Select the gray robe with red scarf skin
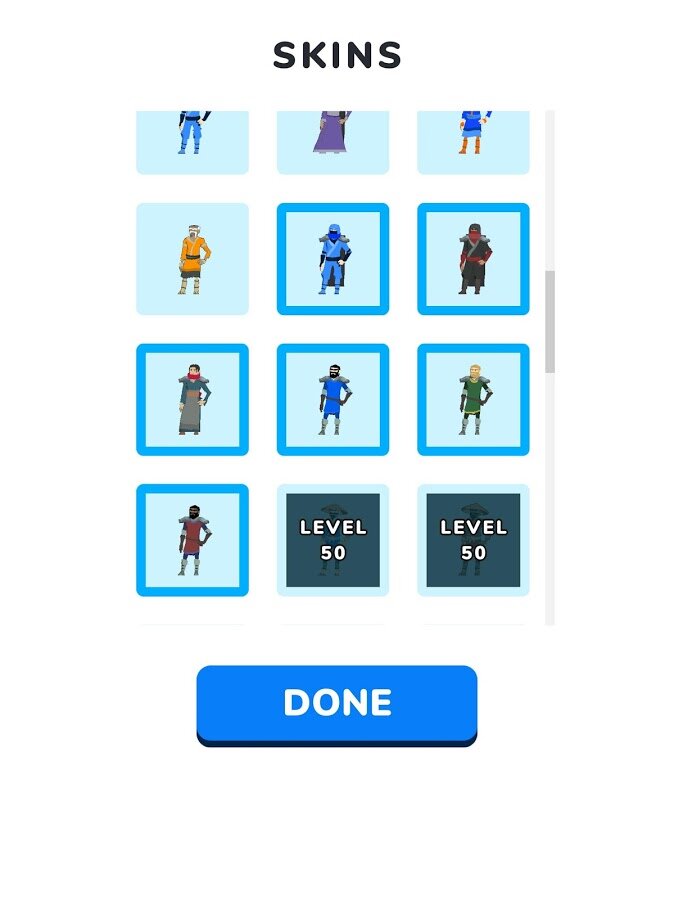Screen dimensions: 674x900 [x=192, y=400]
